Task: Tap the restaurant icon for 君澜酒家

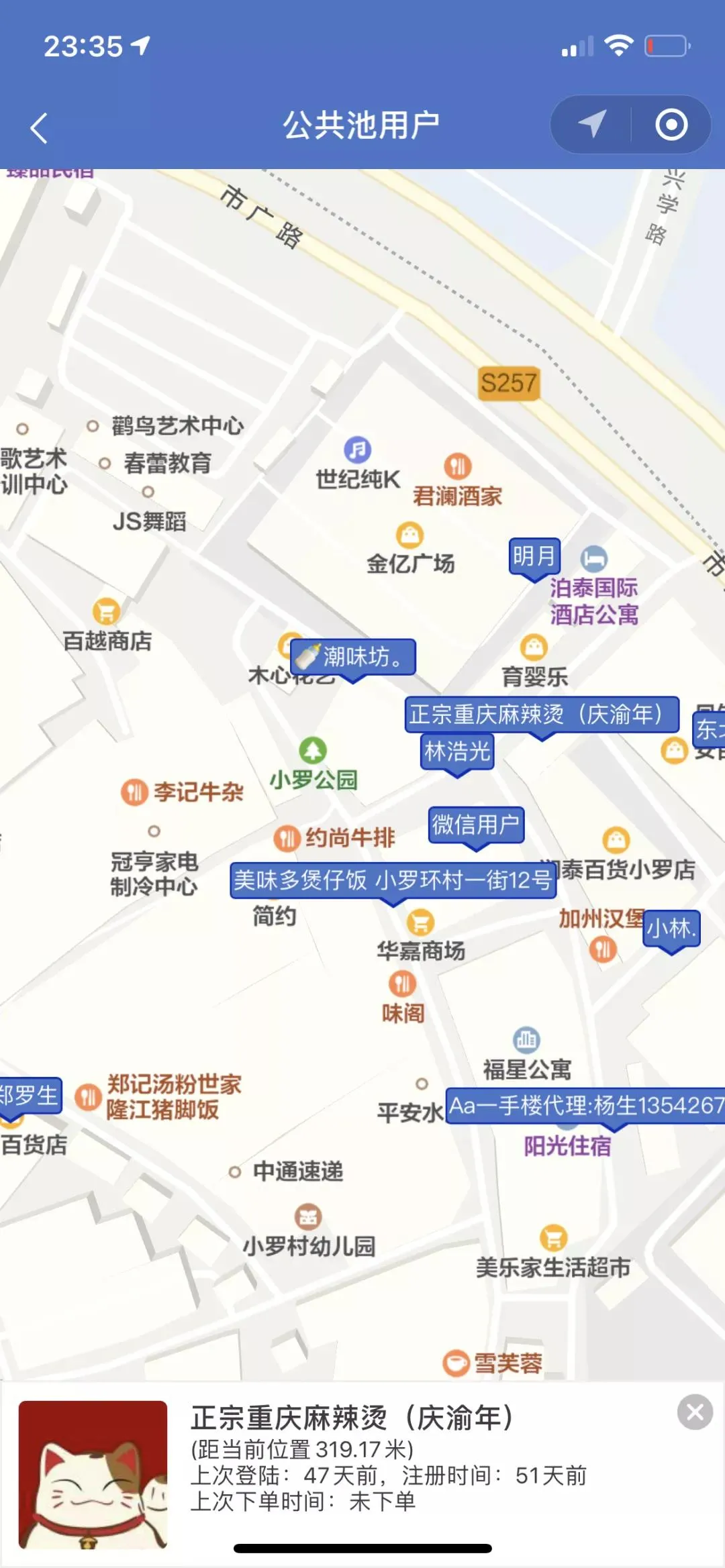Action: tap(458, 464)
